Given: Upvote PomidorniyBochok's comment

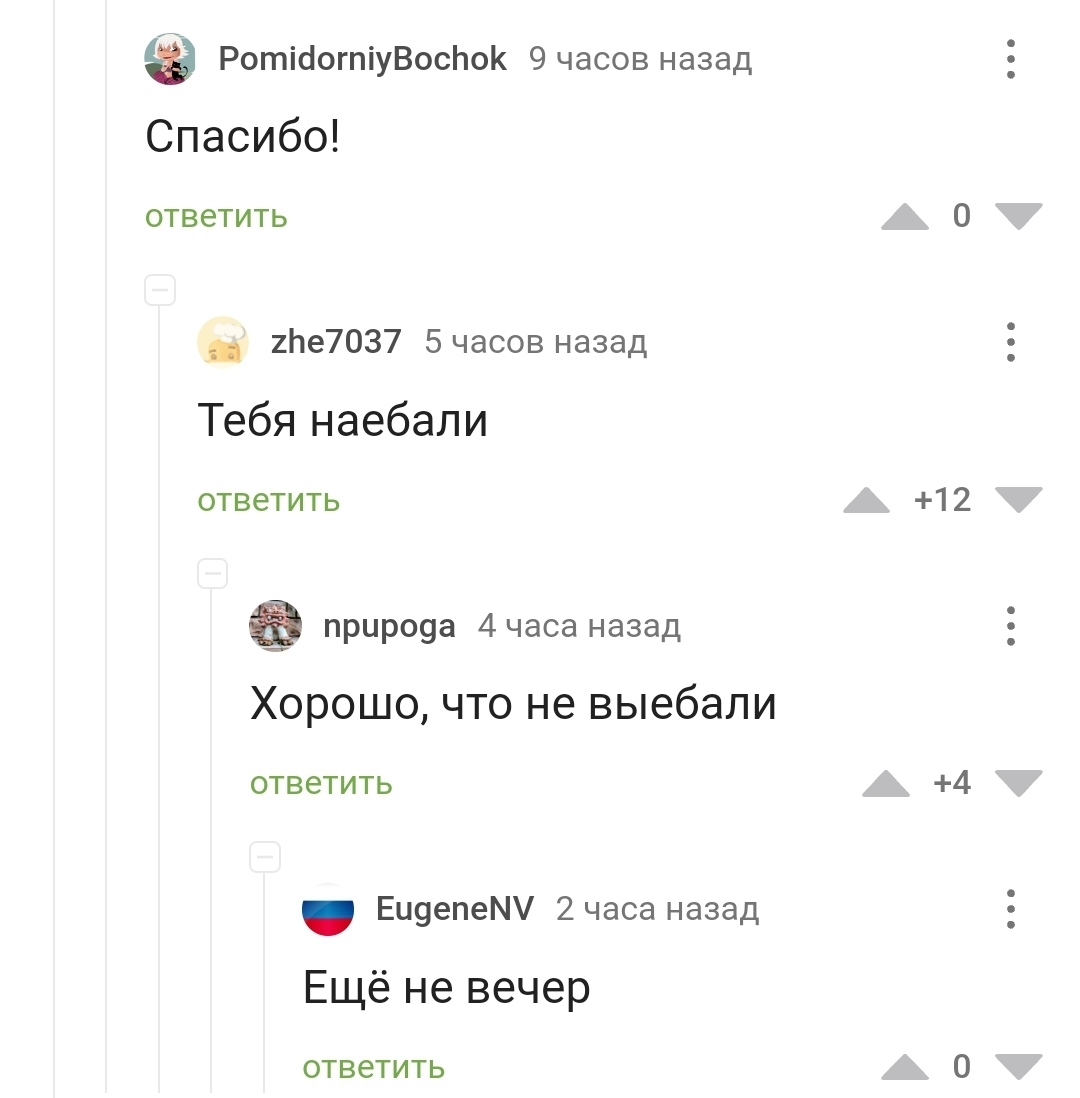Looking at the screenshot, I should (x=904, y=216).
